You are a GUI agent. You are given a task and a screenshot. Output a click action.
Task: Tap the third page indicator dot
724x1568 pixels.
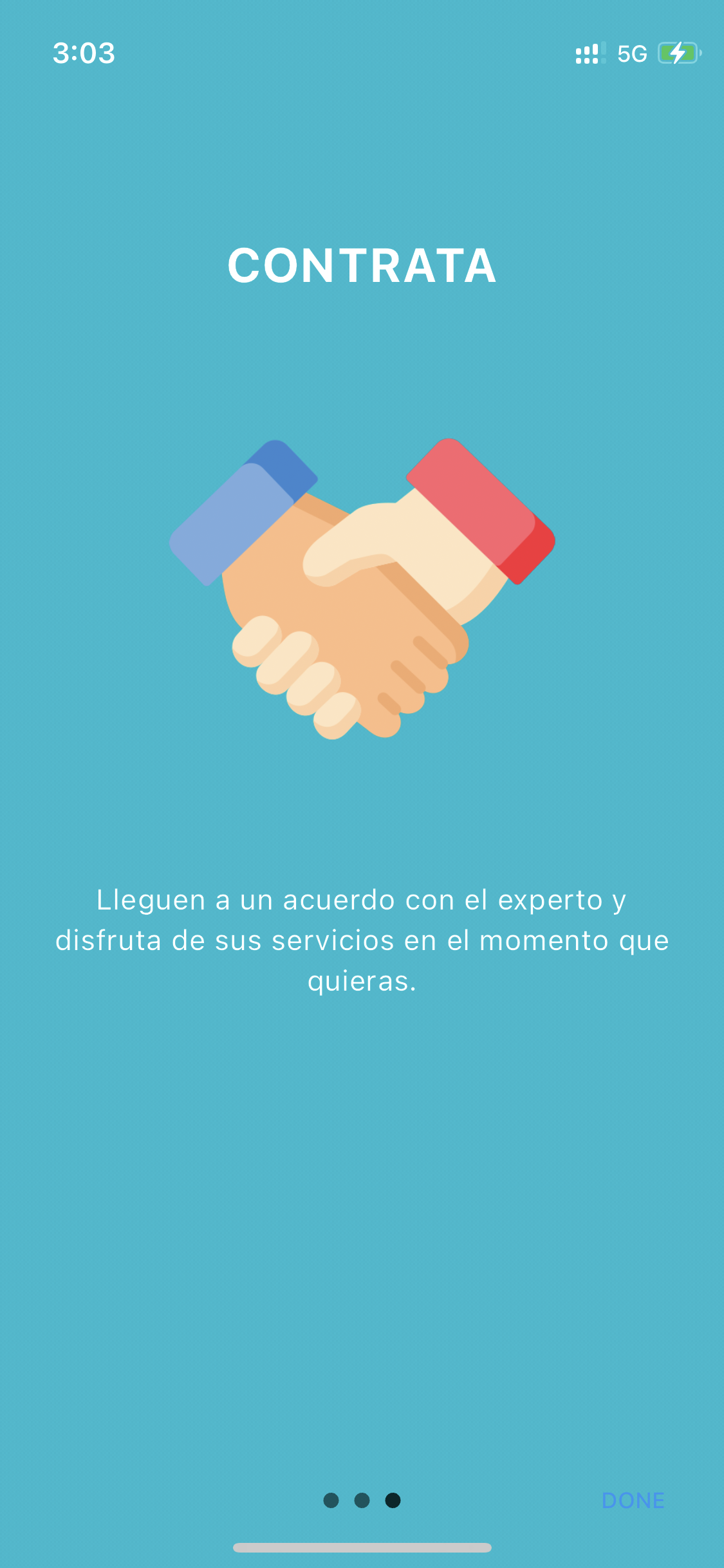coord(393,1500)
